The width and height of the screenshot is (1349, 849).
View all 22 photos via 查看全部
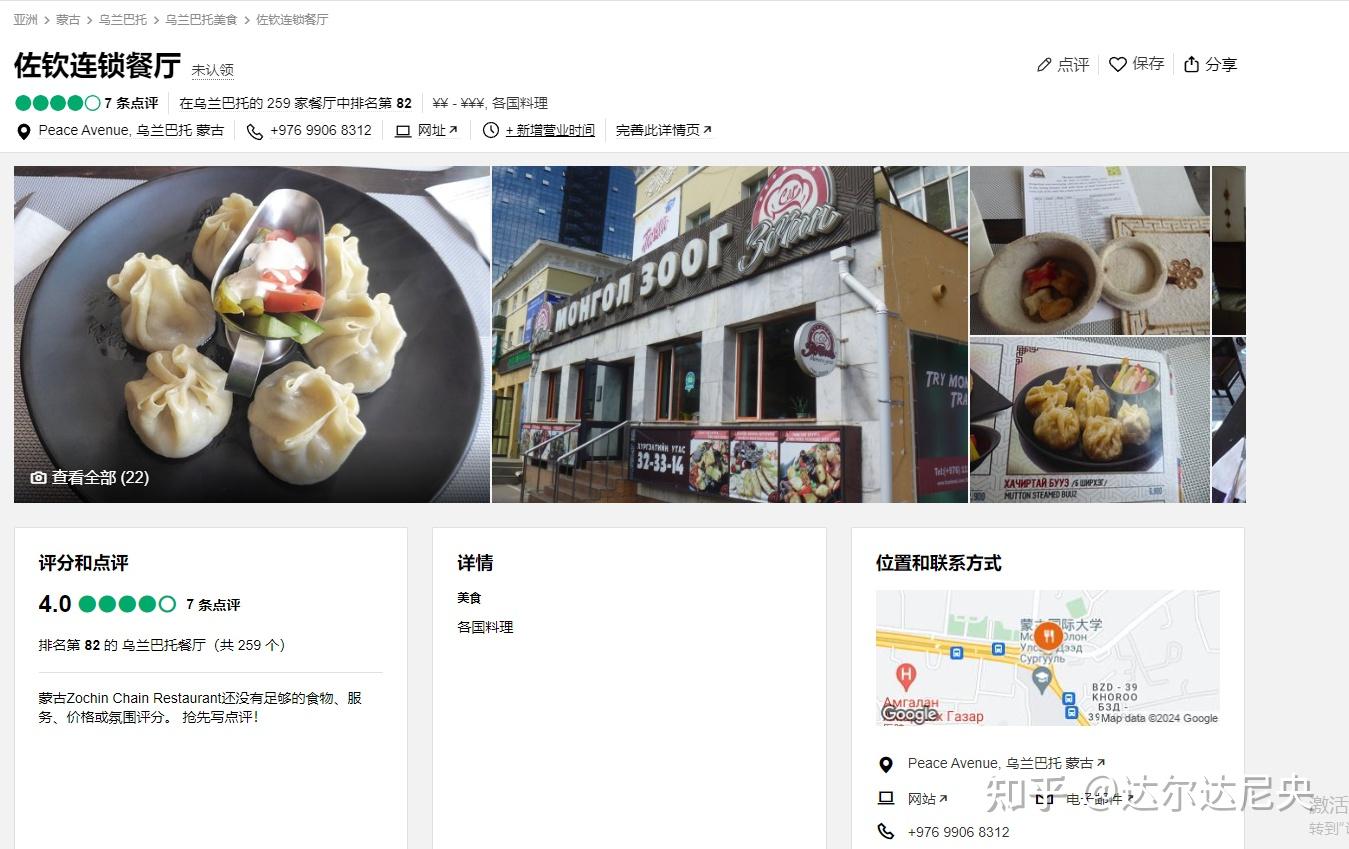pos(90,478)
